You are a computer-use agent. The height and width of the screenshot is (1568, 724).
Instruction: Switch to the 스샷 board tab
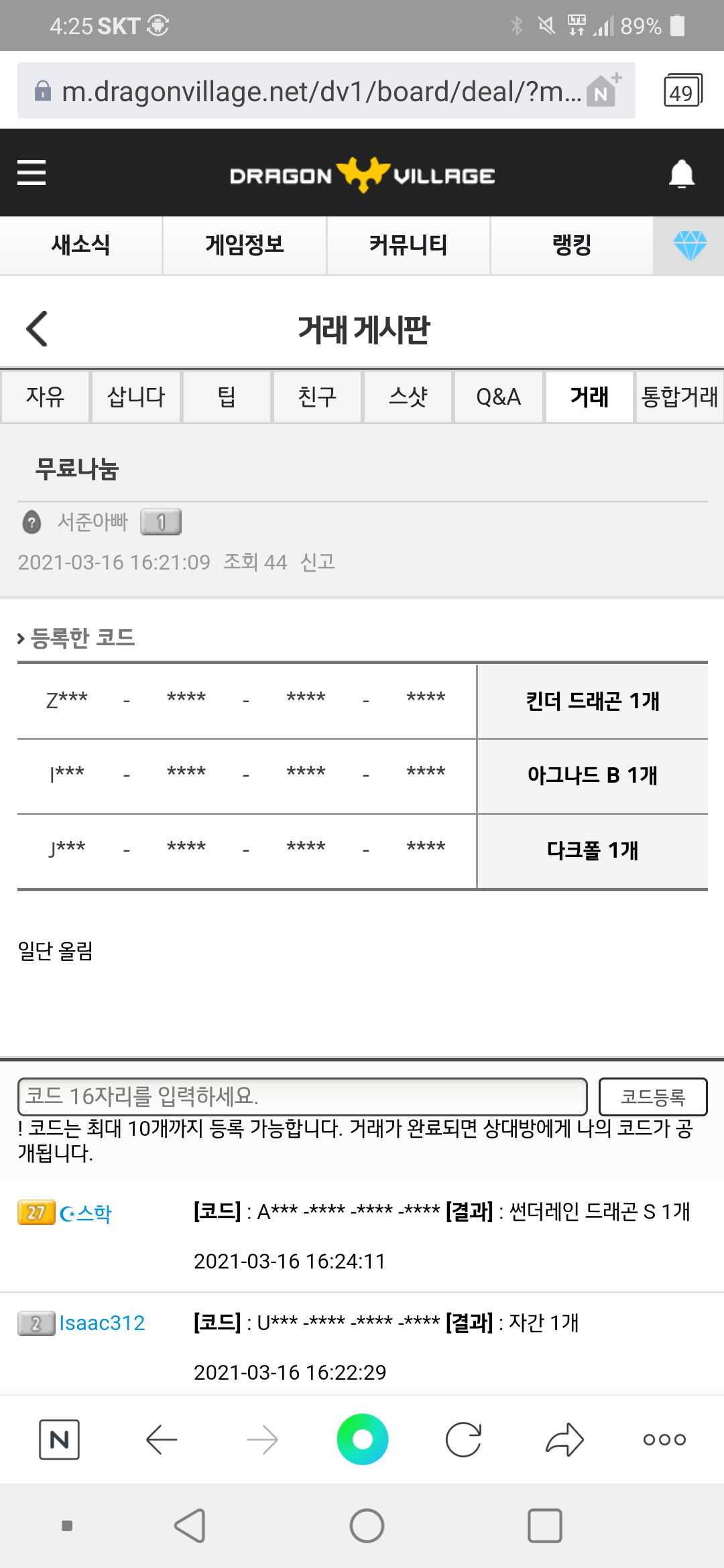[408, 397]
